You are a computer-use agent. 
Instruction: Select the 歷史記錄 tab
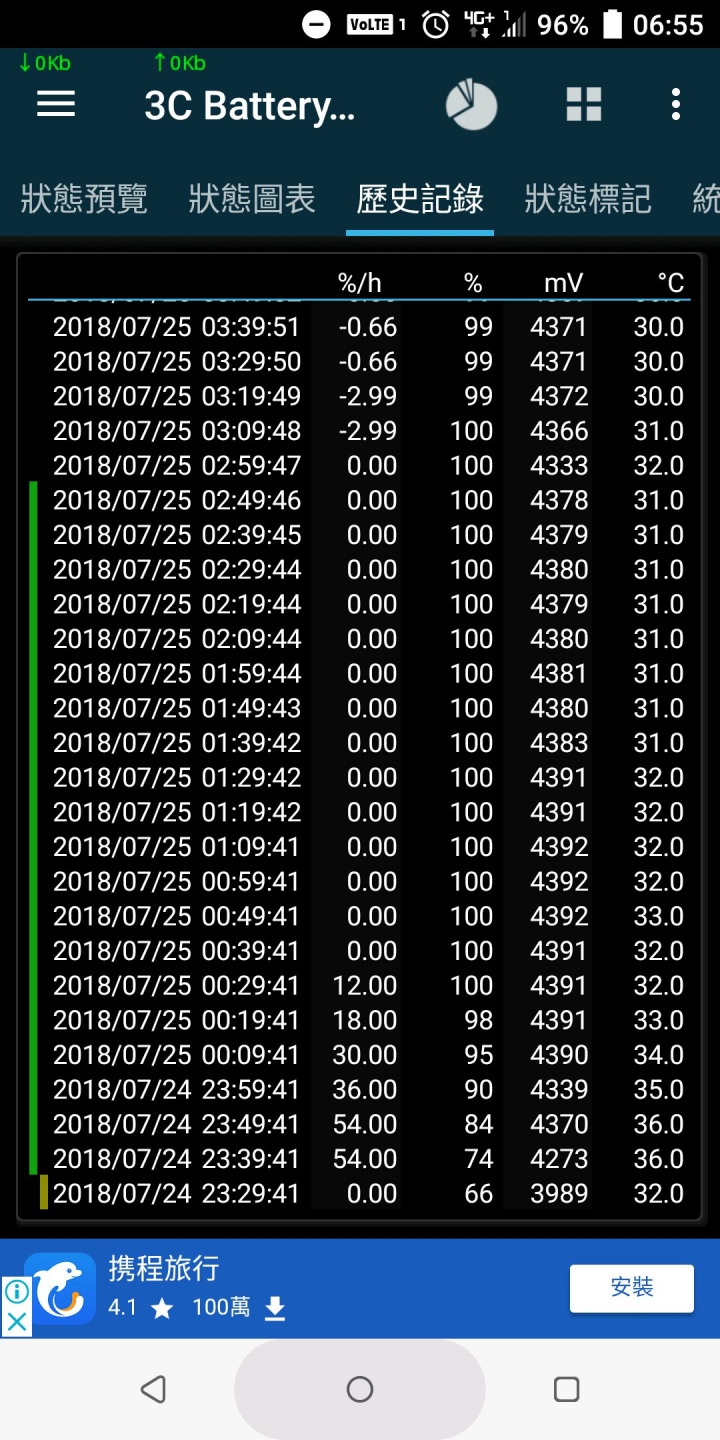click(420, 199)
